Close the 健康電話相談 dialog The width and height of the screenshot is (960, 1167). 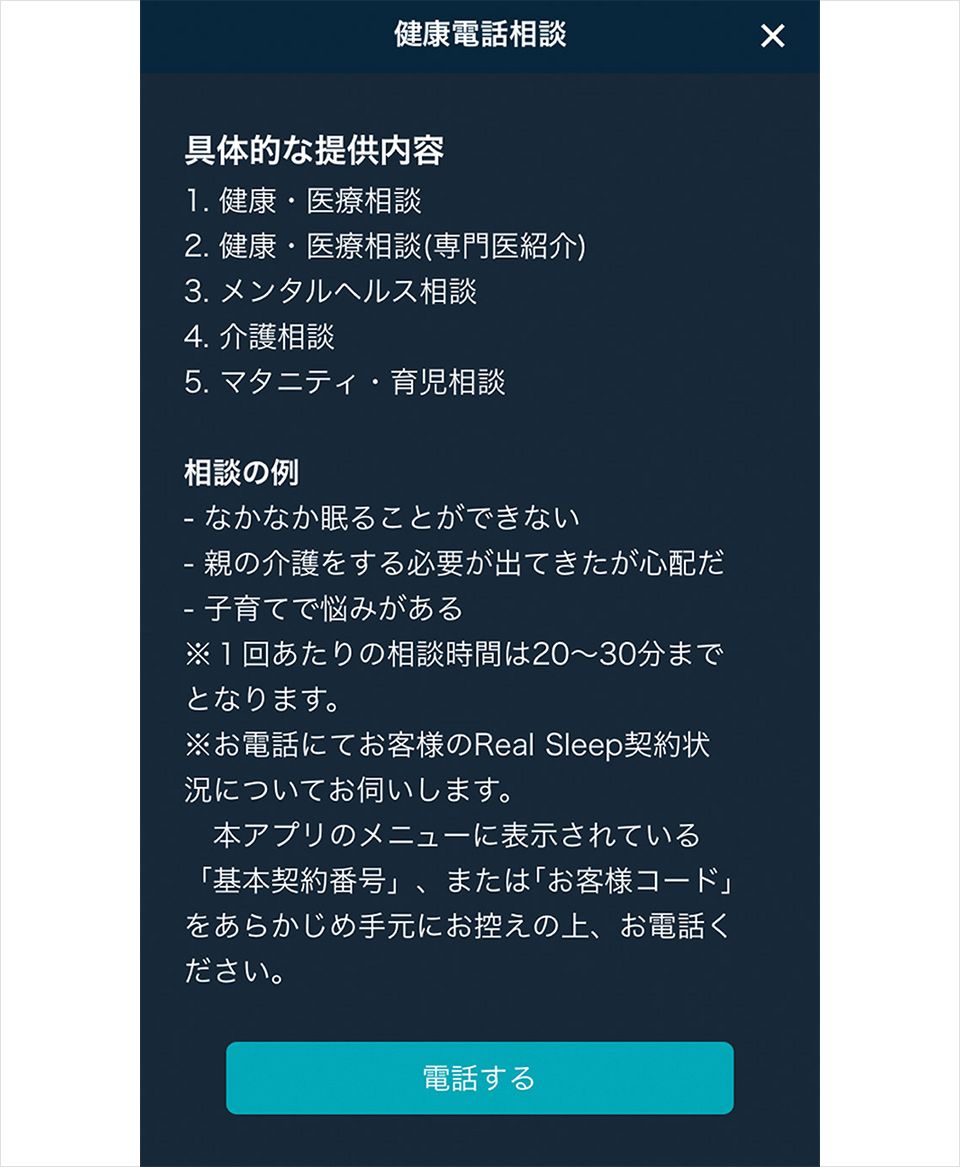[772, 37]
